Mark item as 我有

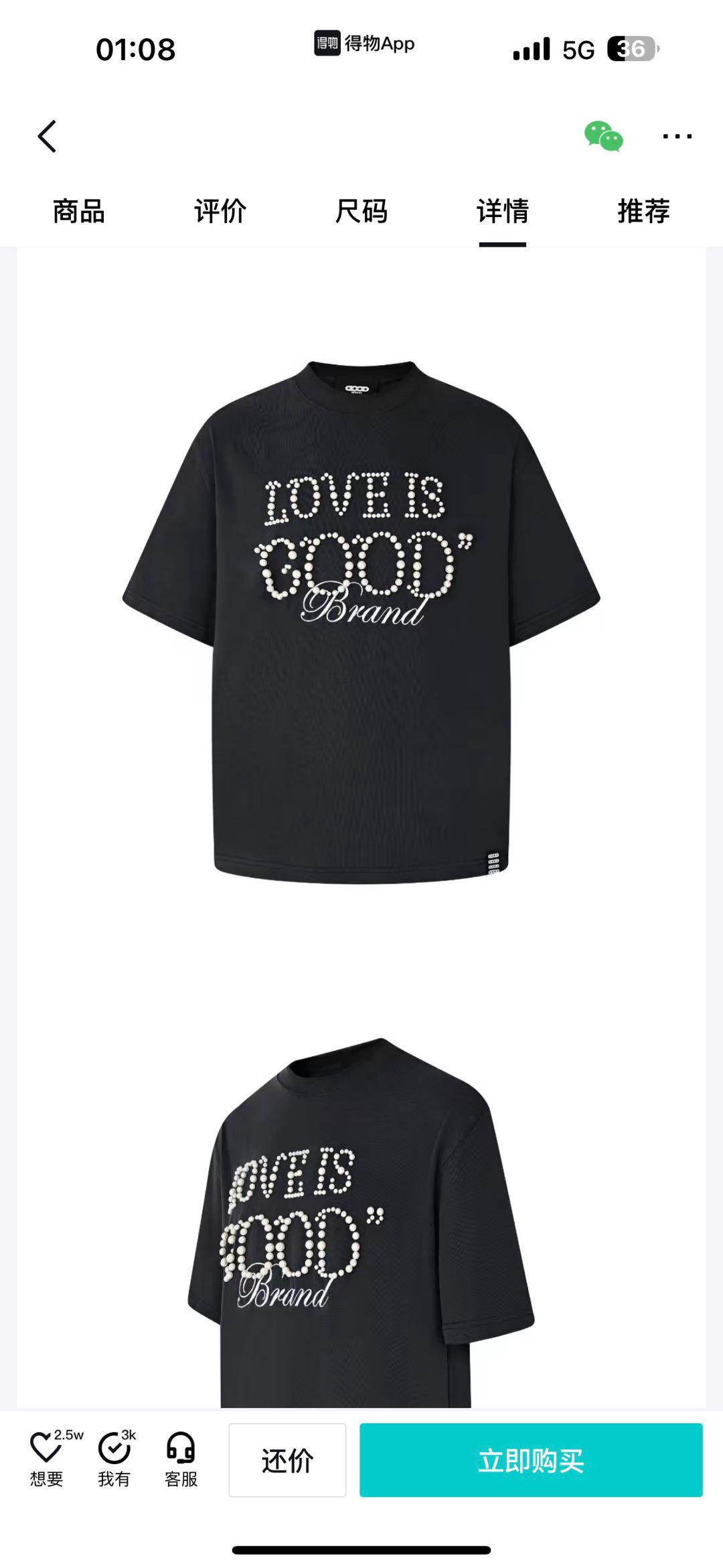coord(114,1462)
